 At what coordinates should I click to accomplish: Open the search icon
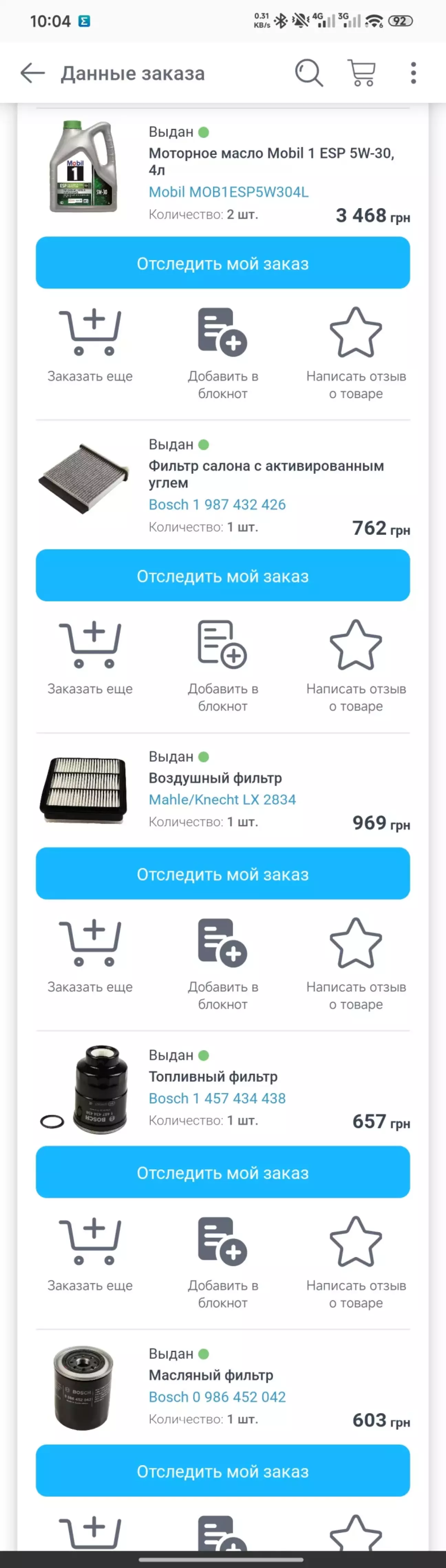309,73
